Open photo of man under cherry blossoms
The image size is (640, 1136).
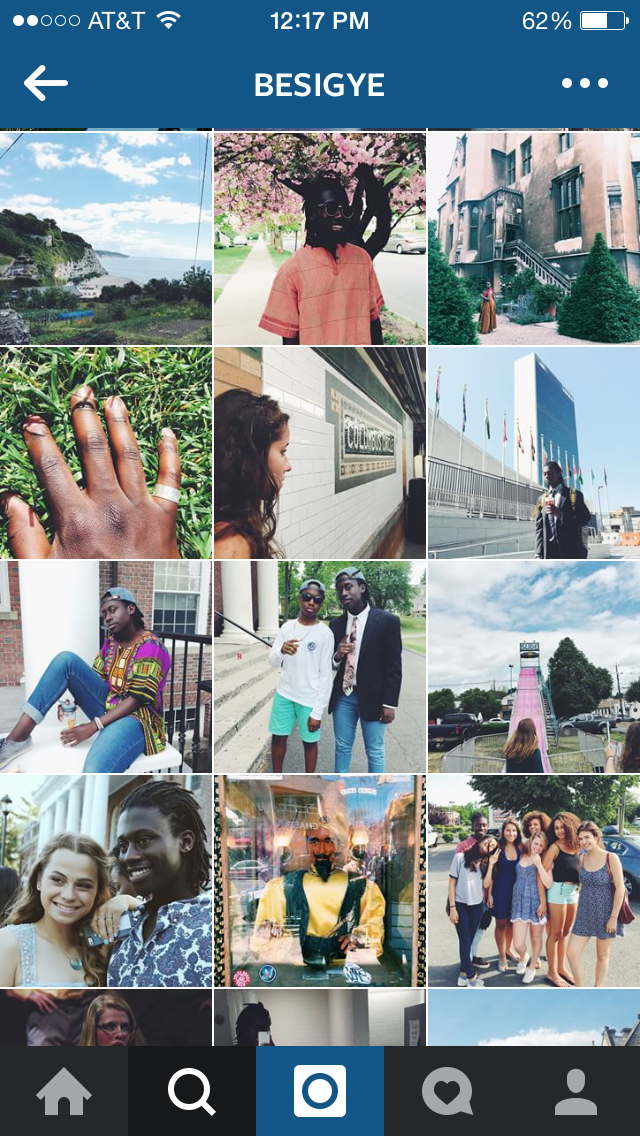point(320,238)
